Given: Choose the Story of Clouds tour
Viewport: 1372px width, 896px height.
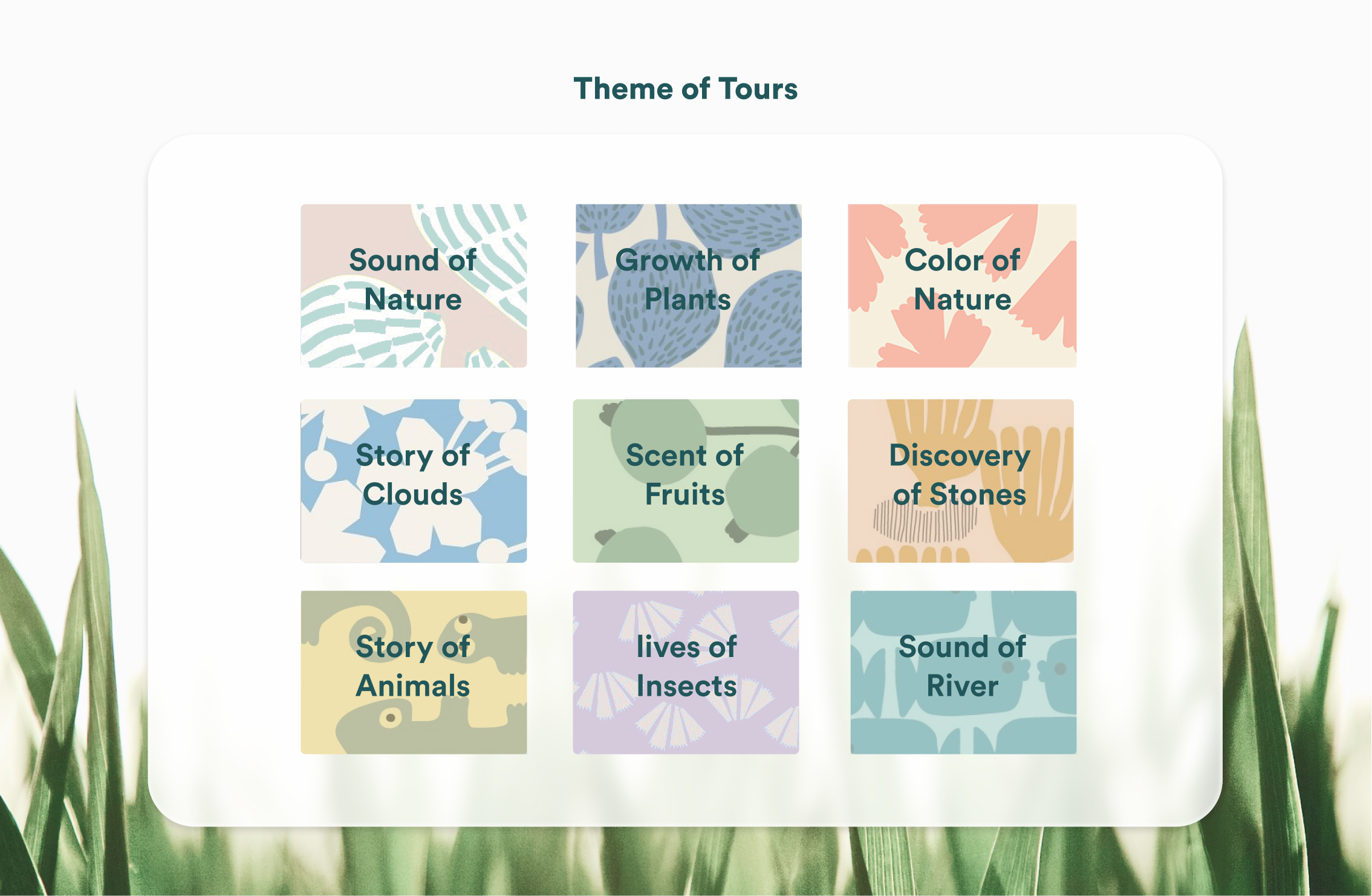Looking at the screenshot, I should (414, 481).
